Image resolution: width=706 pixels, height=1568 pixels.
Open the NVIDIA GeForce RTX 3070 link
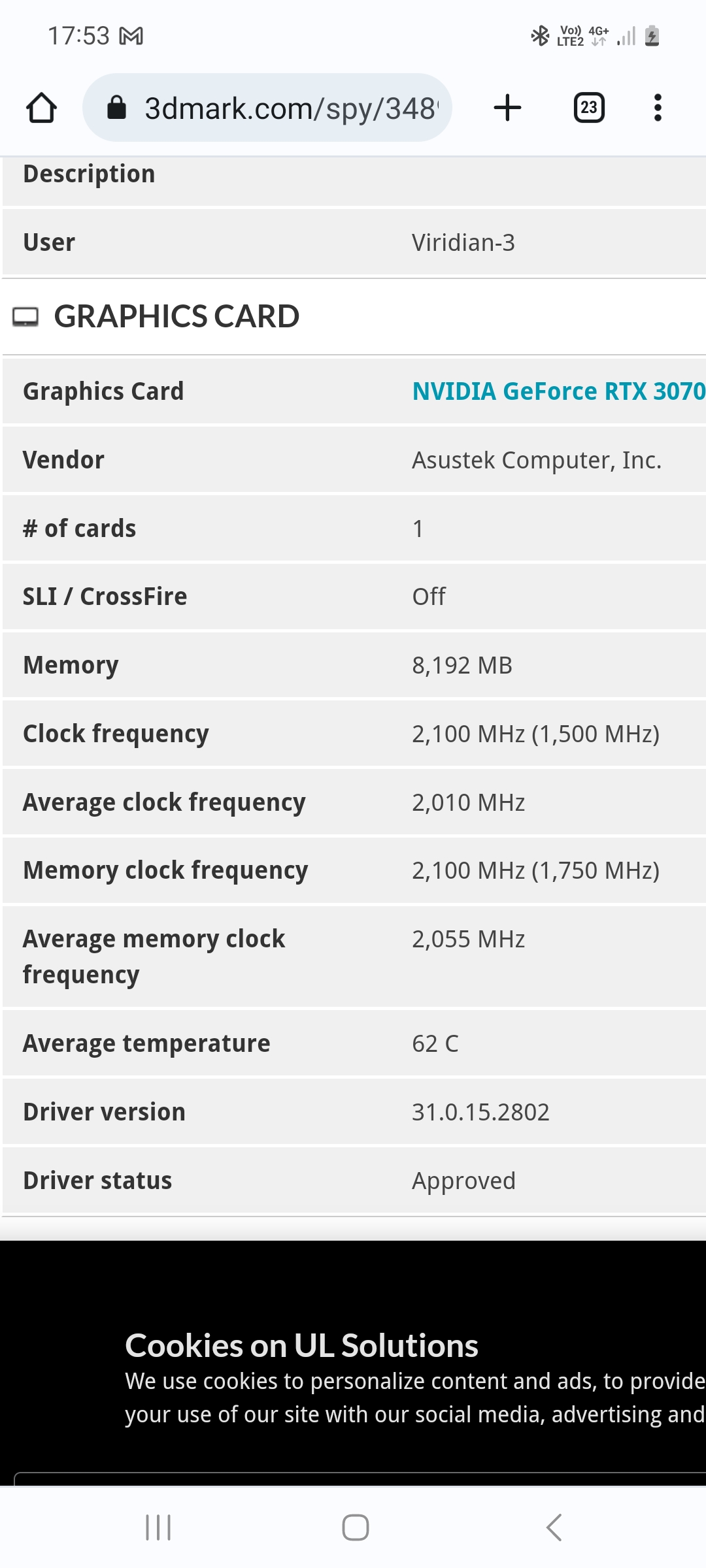[558, 391]
